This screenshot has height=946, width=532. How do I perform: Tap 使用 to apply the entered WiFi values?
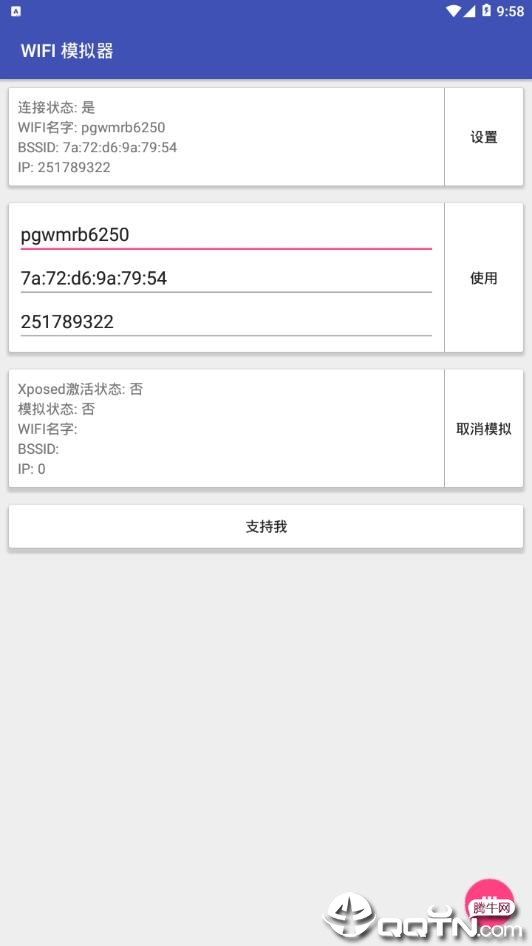tap(484, 278)
